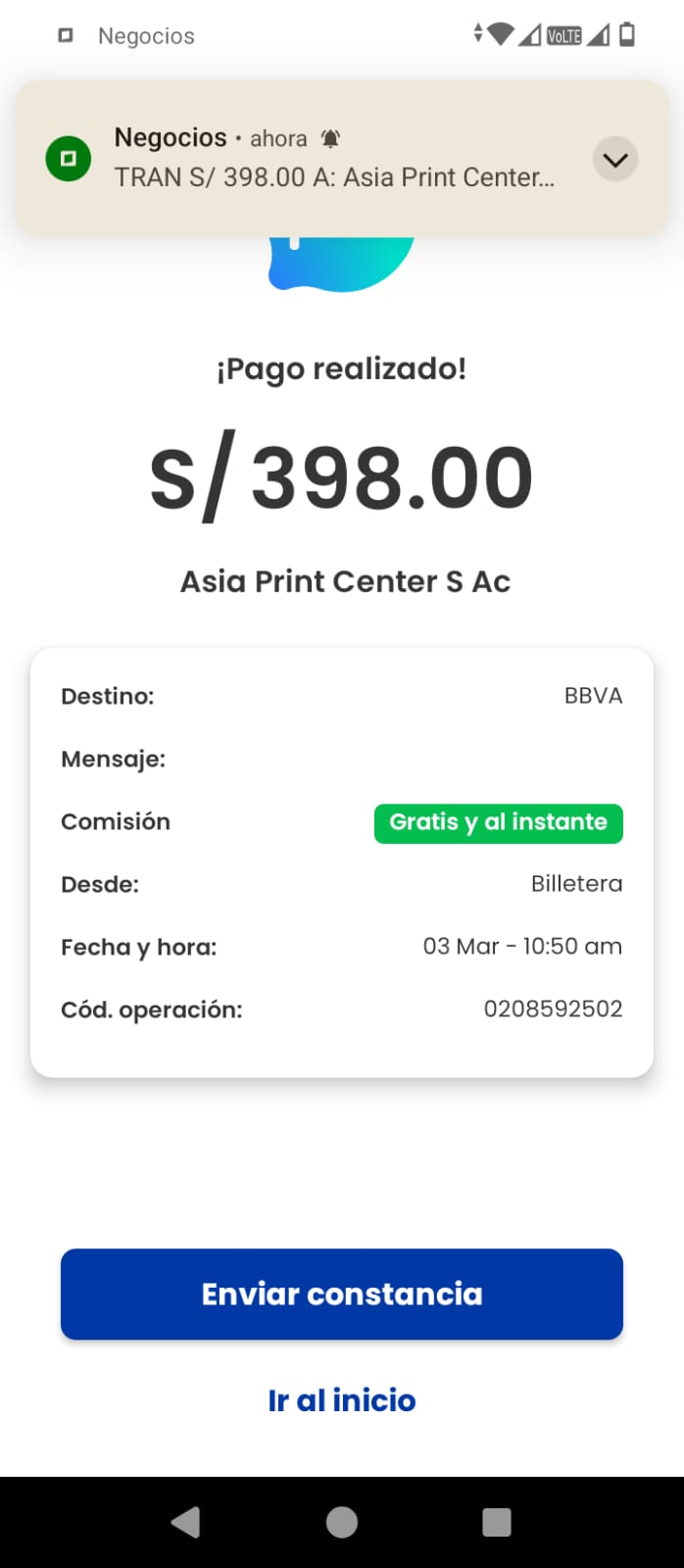Tap the system back button
This screenshot has width=684, height=1568.
(x=186, y=1522)
